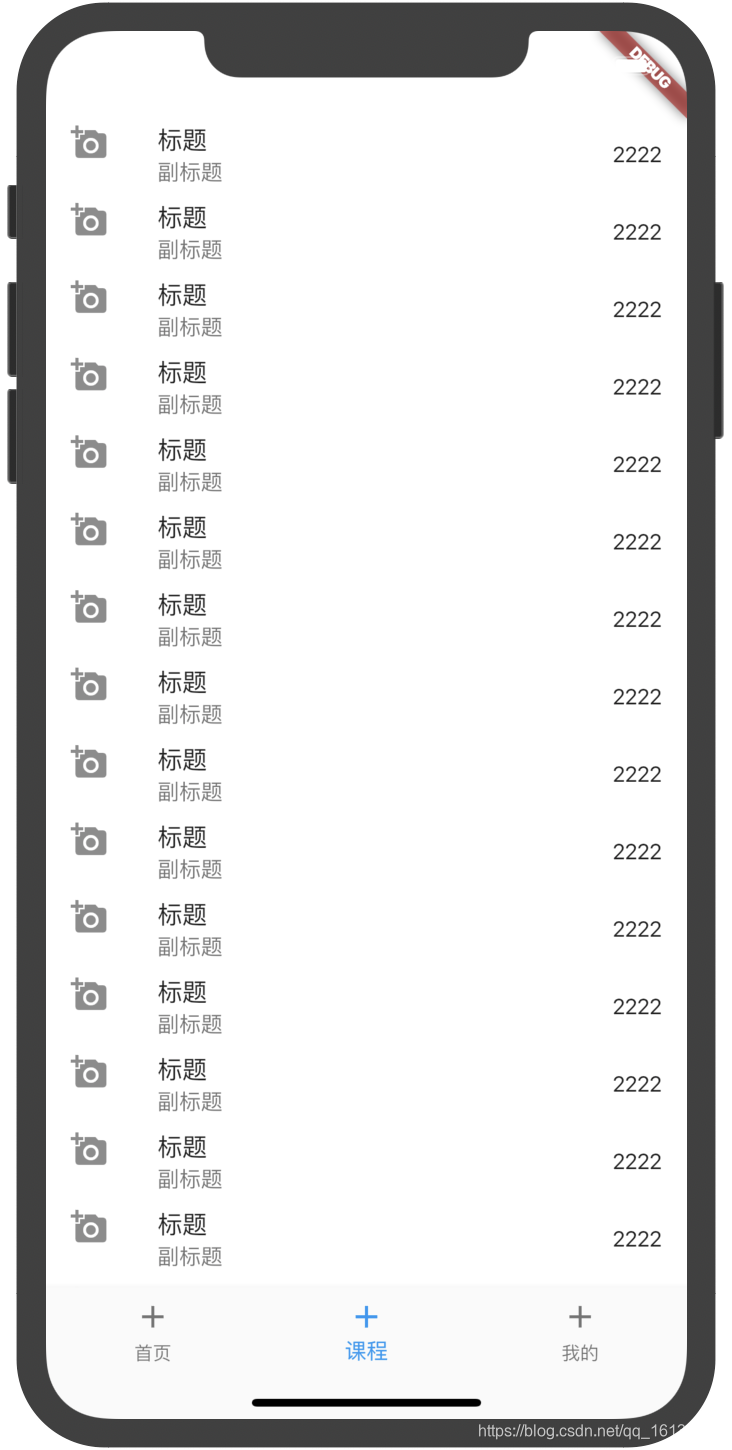This screenshot has width=732, height=1450.
Task: Click the 2222 label on the fourth row
Action: click(637, 387)
